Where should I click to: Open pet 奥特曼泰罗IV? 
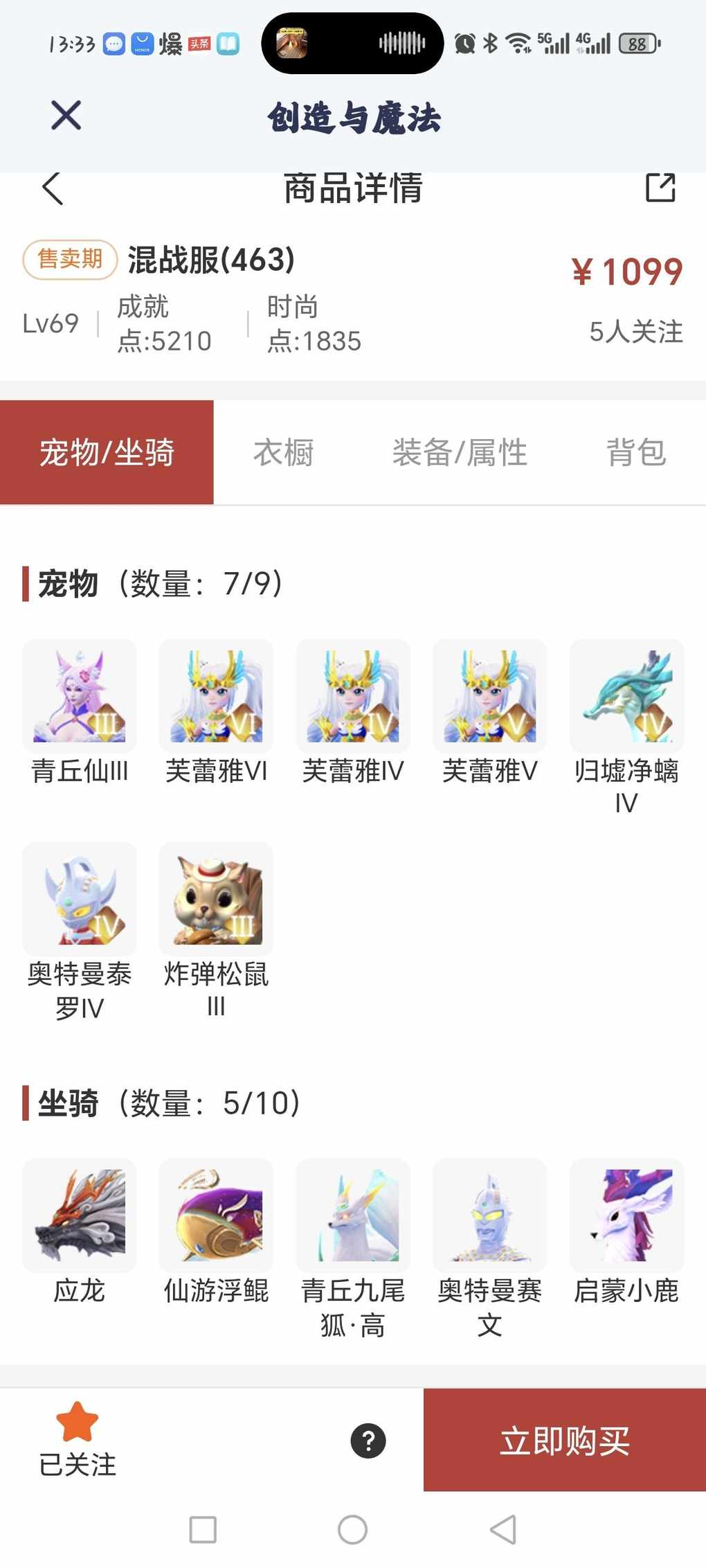tap(80, 899)
